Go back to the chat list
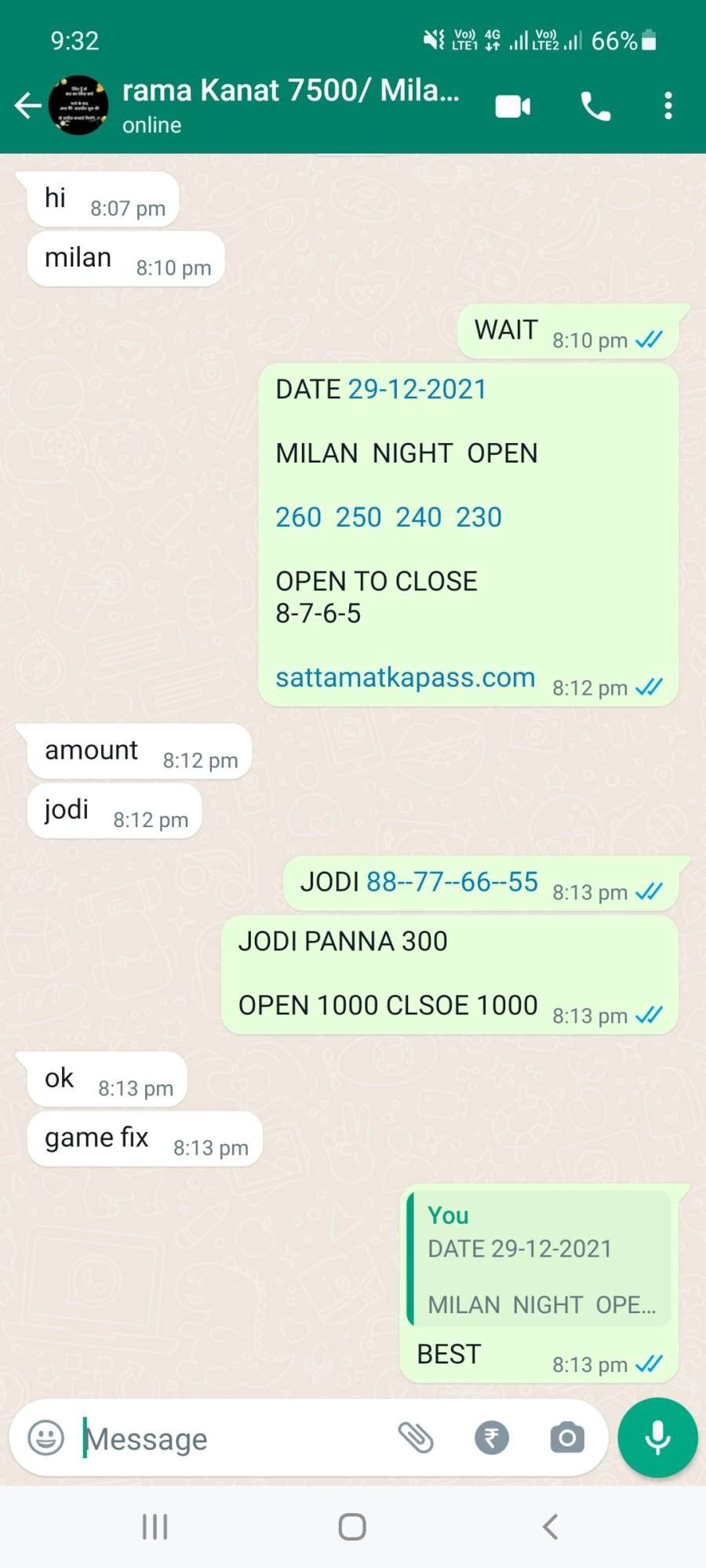Image resolution: width=706 pixels, height=1568 pixels. click(27, 105)
